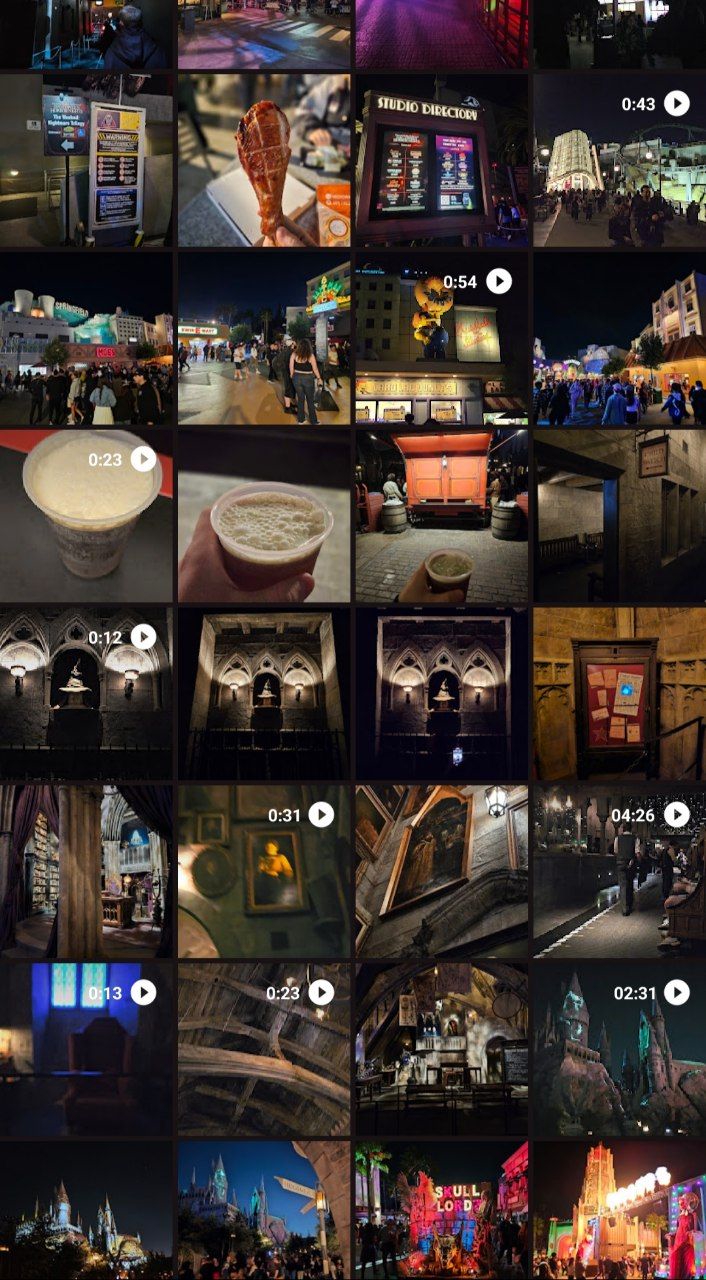Screen dimensions: 706x1280
Task: Play the 0:23 frothy drink cup video
Action: tap(86, 515)
